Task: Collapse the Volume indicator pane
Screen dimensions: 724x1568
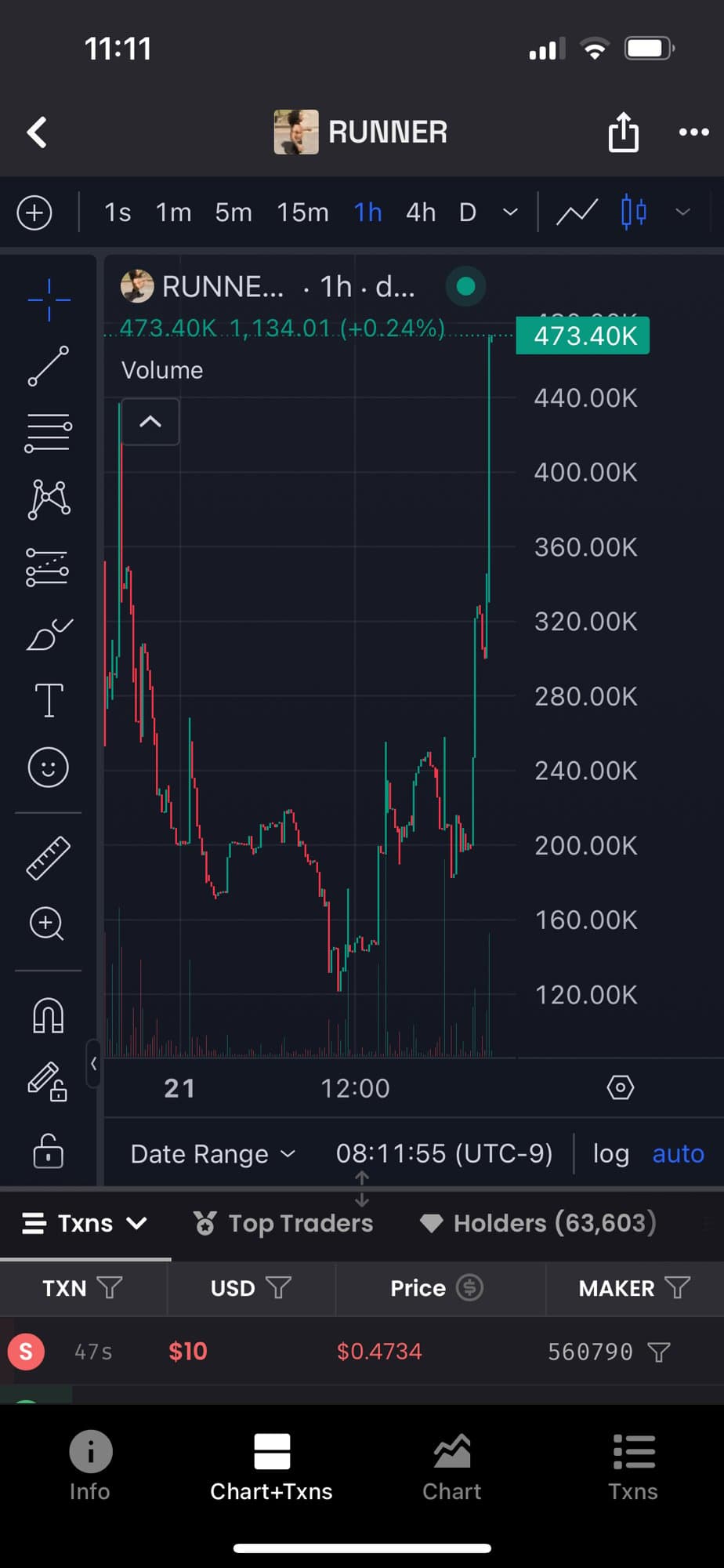Action: (150, 422)
